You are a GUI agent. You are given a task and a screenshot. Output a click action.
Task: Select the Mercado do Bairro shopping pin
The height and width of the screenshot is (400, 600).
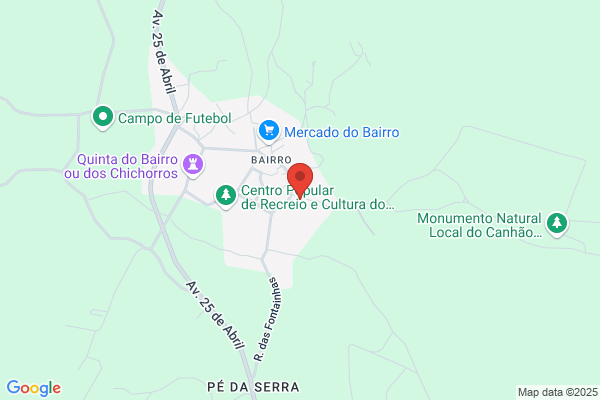coord(269,131)
